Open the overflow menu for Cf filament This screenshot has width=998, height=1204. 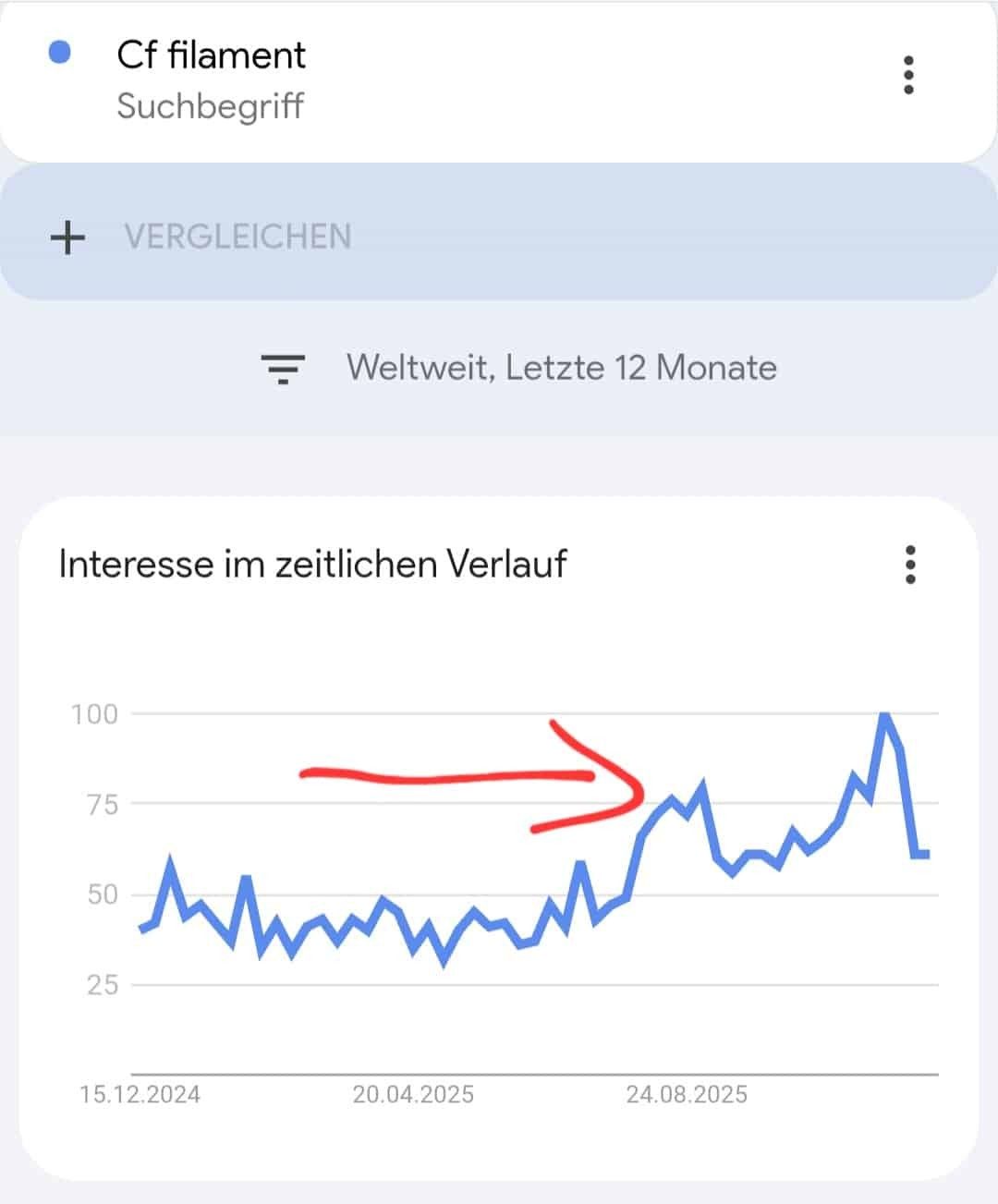click(x=908, y=75)
